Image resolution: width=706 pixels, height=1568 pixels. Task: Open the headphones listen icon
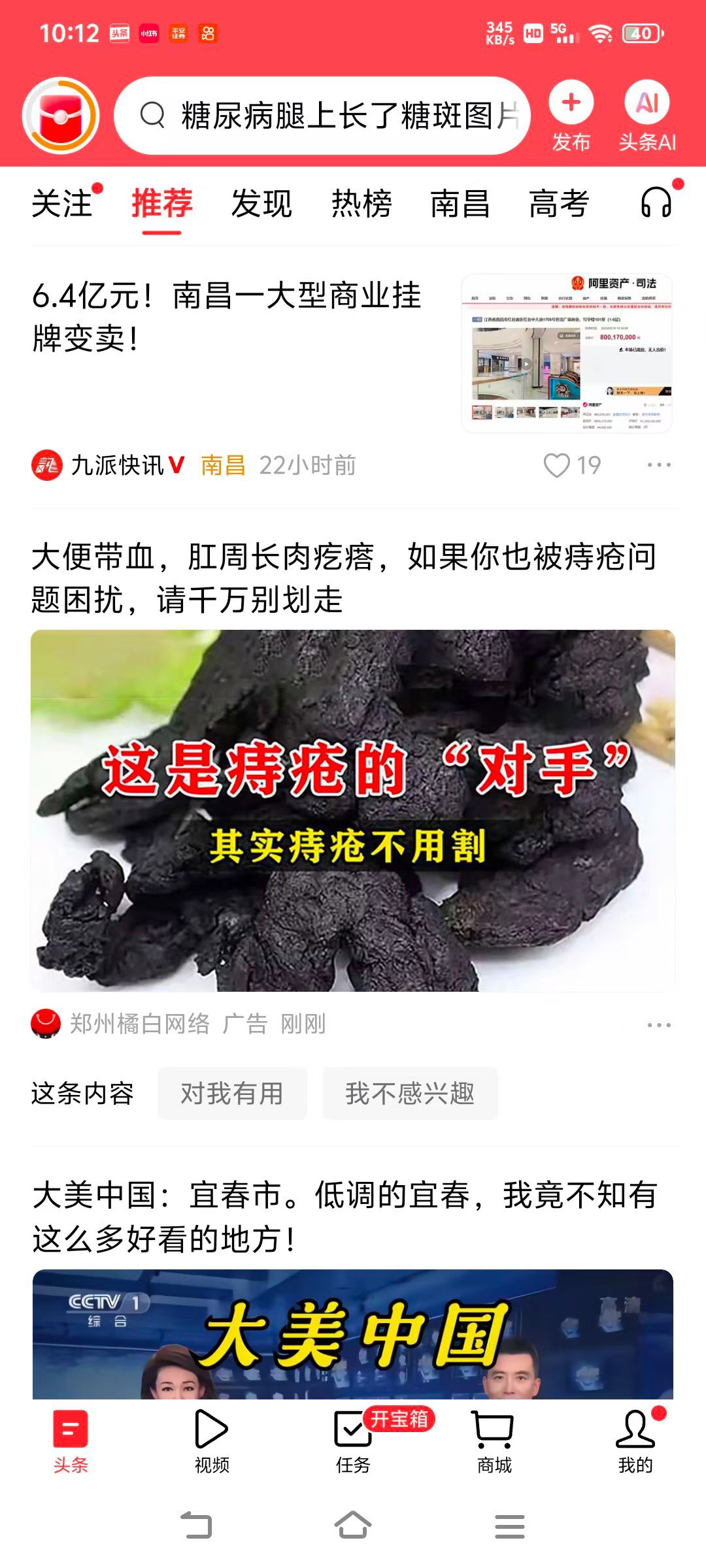pyautogui.click(x=656, y=203)
